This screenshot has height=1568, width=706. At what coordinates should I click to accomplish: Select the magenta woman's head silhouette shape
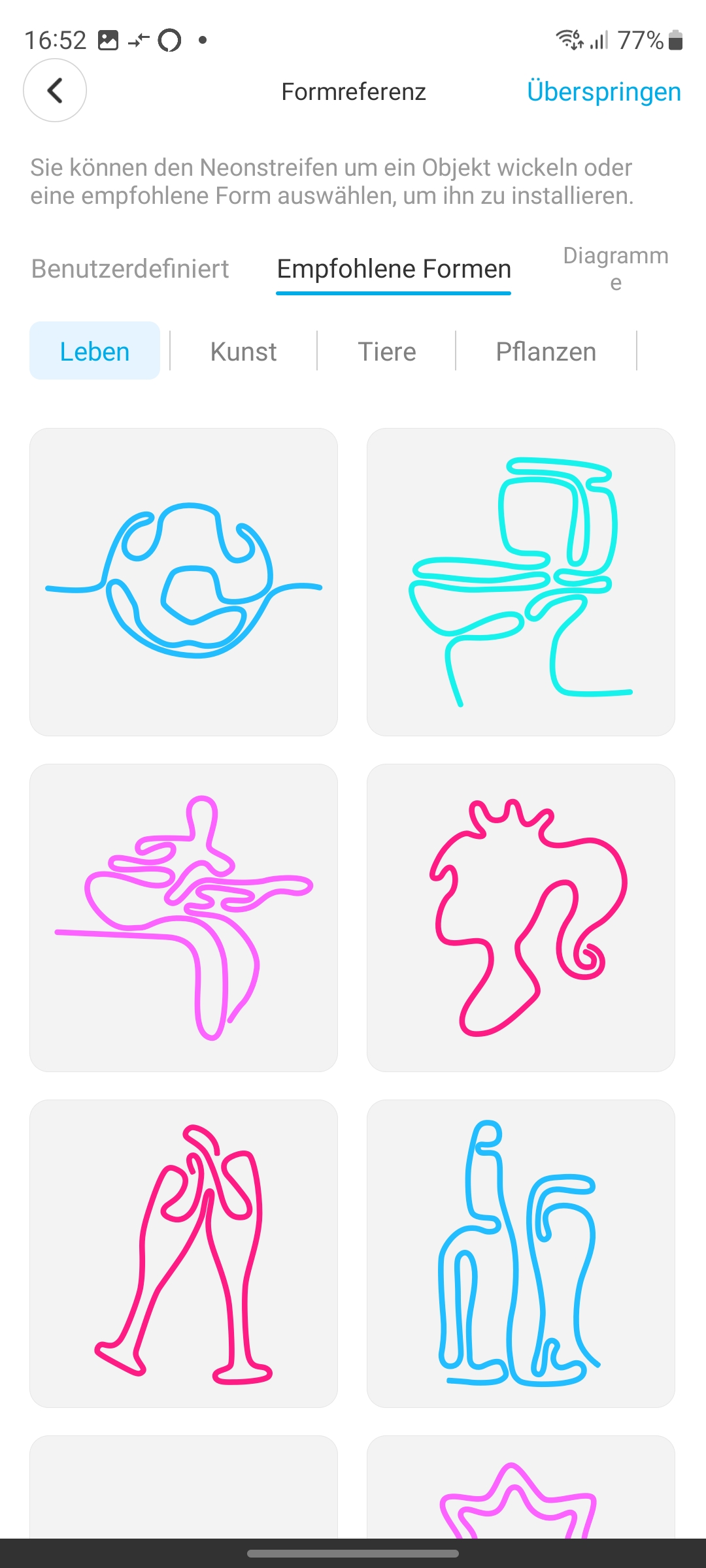tap(521, 917)
